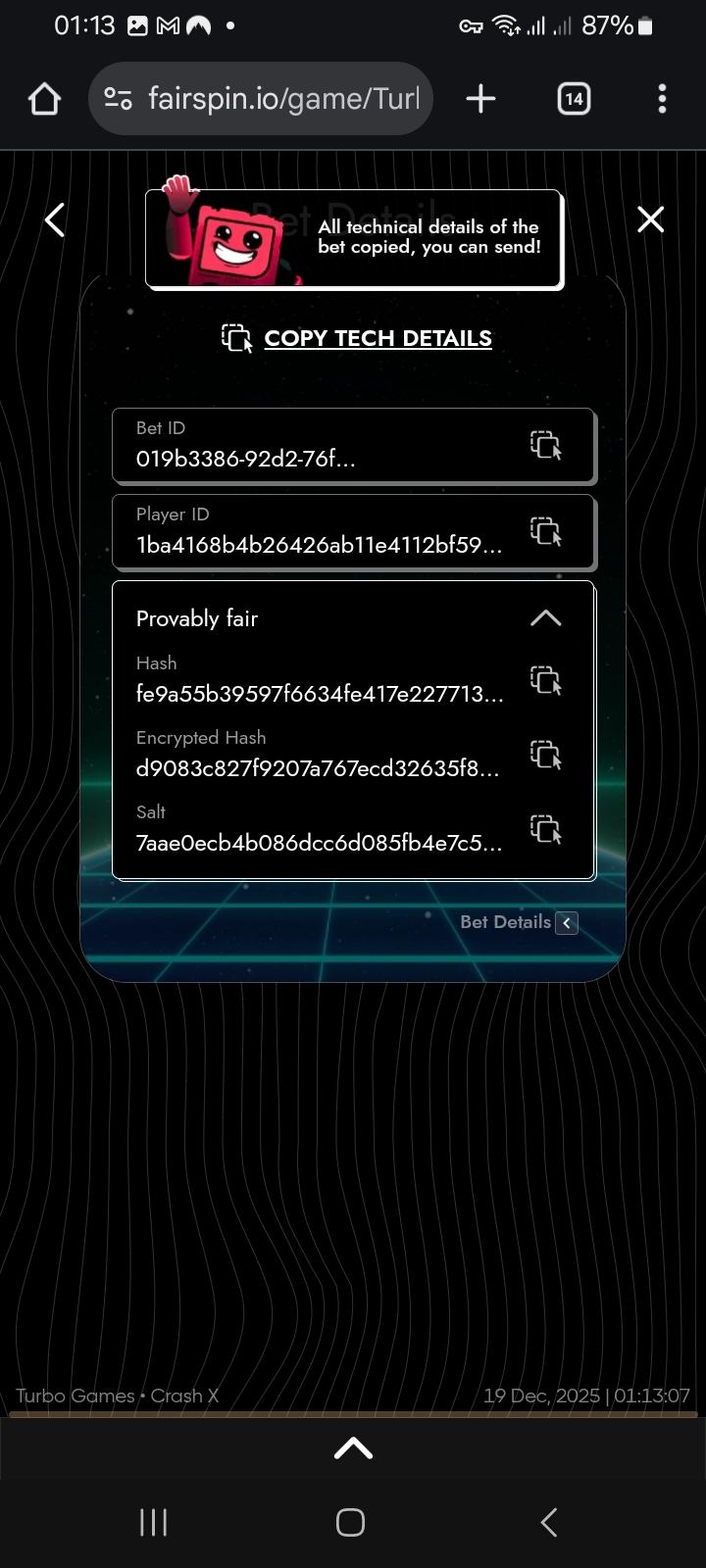Open the browser home page
Screen dimensions: 706x1568
tap(44, 99)
